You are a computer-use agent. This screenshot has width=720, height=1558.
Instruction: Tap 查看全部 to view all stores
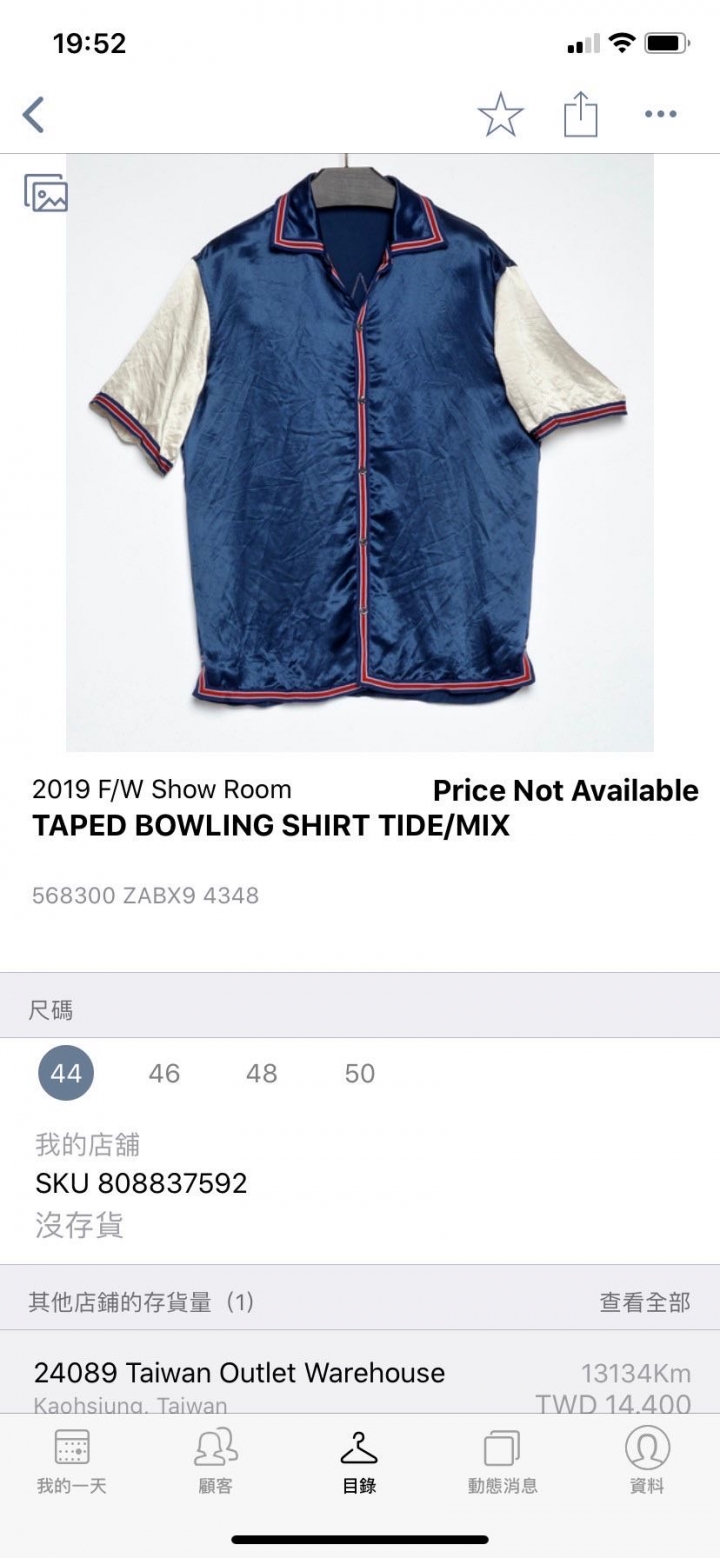(x=644, y=1301)
